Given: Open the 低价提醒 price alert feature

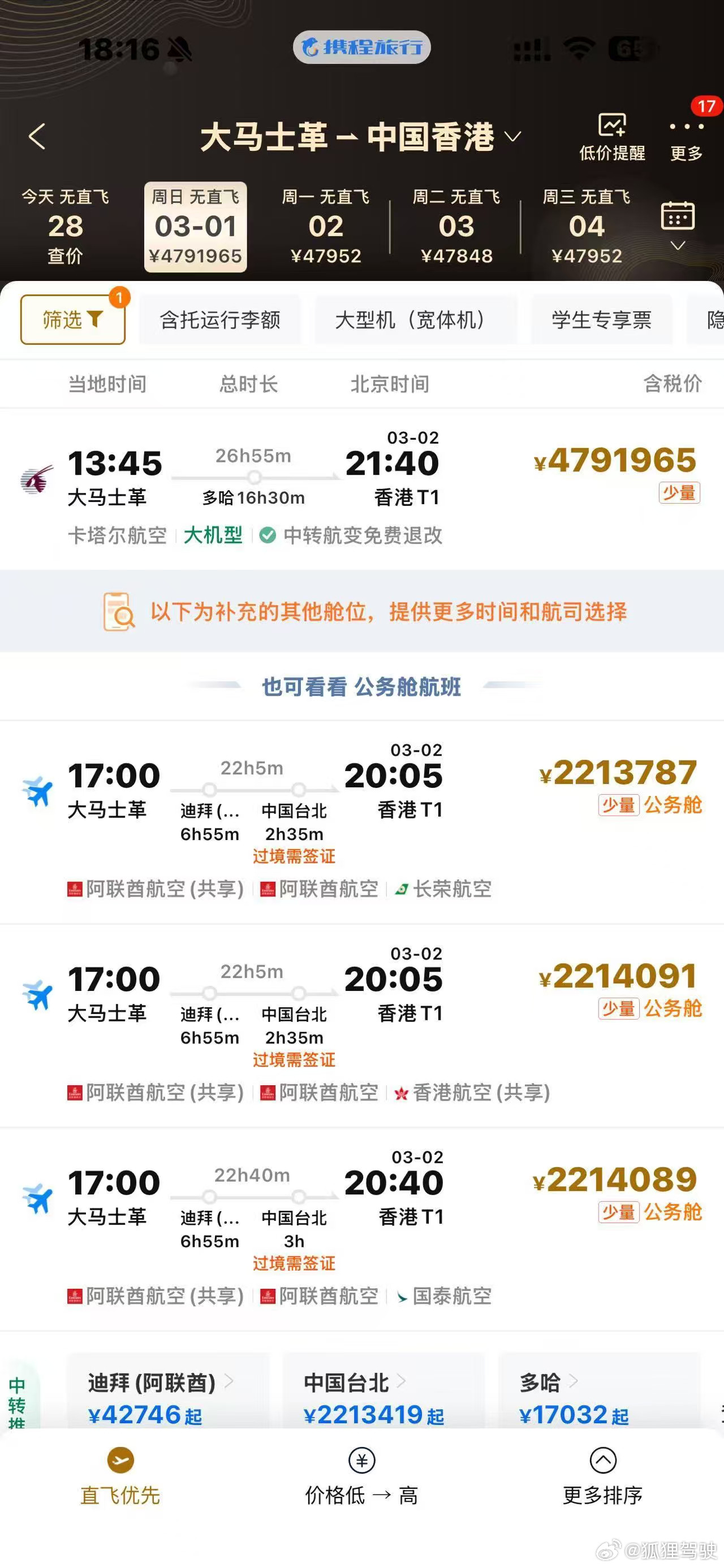Looking at the screenshot, I should click(x=613, y=136).
